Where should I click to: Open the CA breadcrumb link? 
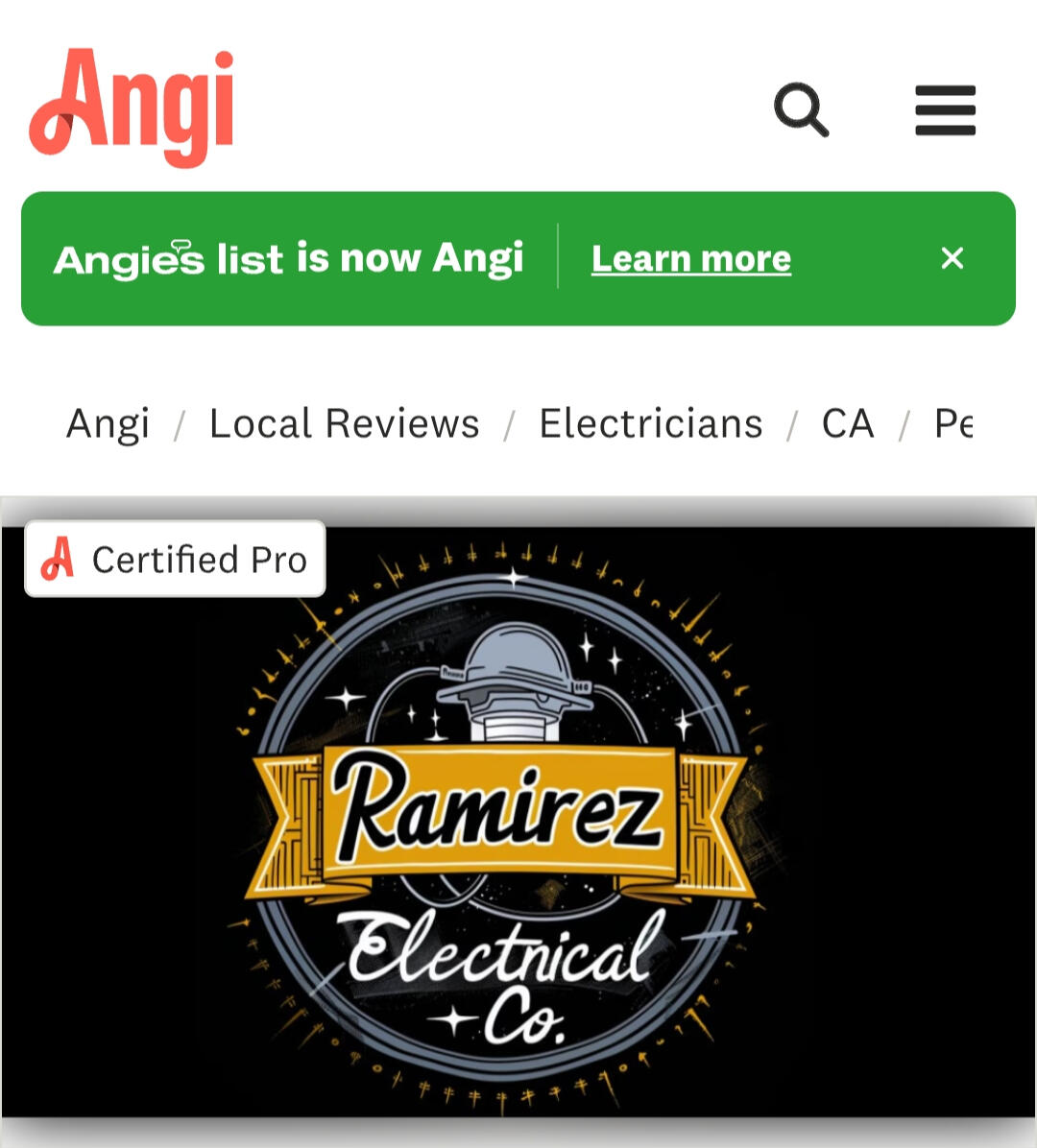pos(846,422)
